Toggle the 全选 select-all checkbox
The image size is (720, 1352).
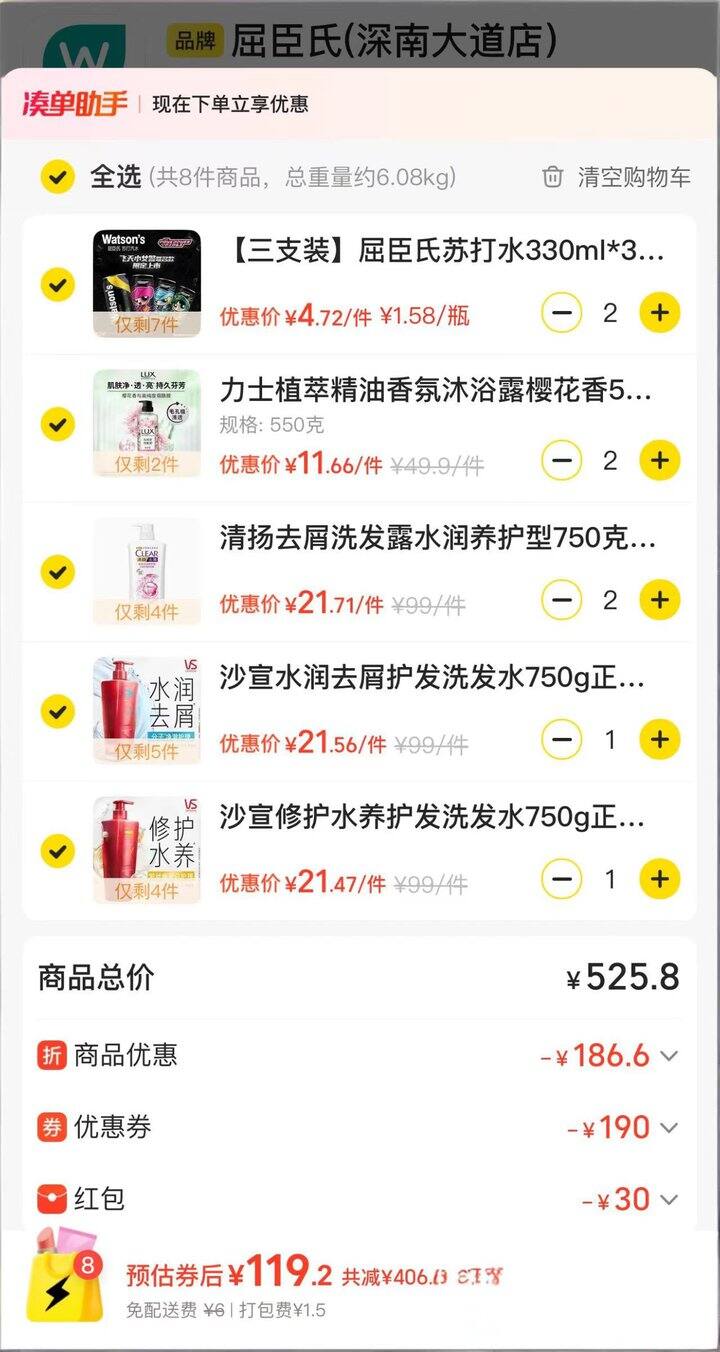point(58,178)
